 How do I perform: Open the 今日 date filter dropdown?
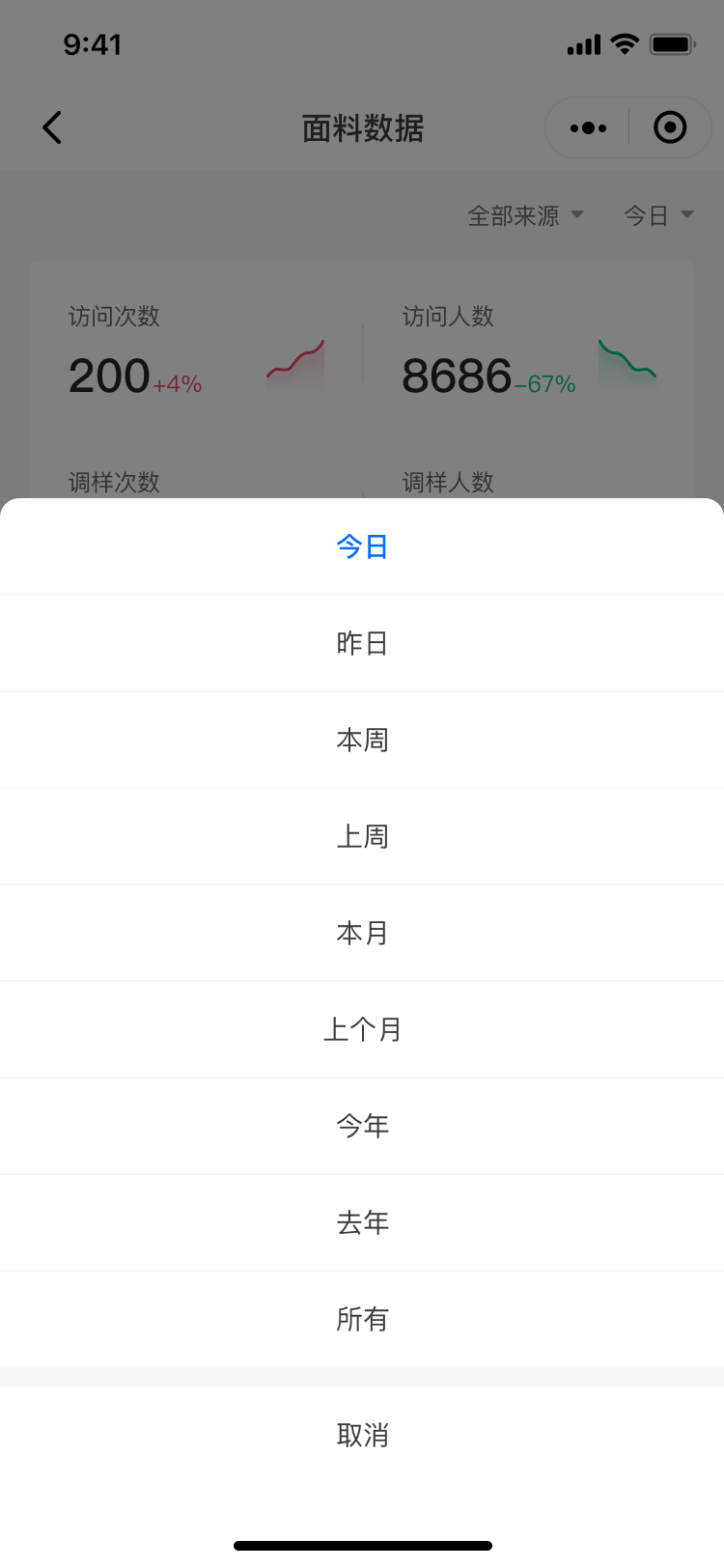(658, 215)
